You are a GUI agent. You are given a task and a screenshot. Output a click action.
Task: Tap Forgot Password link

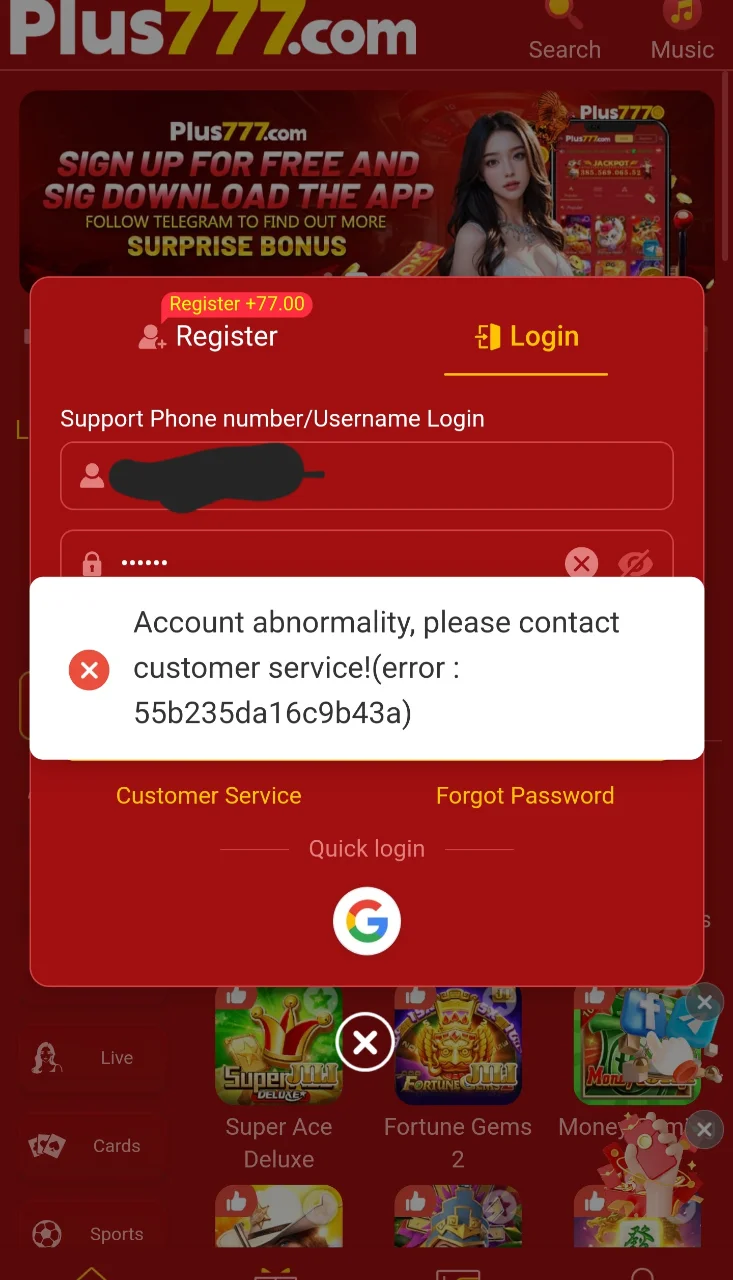(525, 796)
